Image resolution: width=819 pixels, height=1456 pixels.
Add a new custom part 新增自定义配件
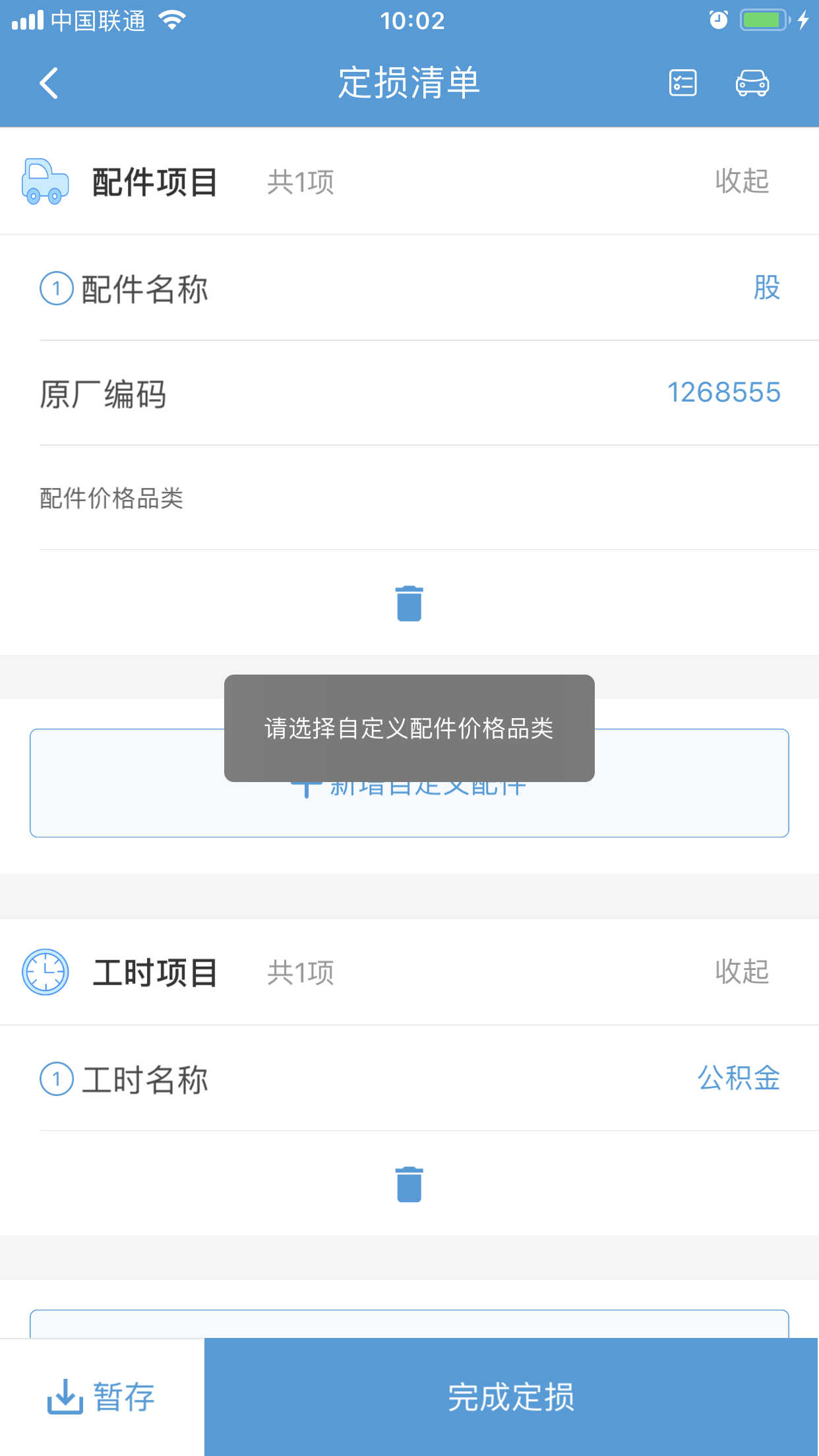pos(409,783)
